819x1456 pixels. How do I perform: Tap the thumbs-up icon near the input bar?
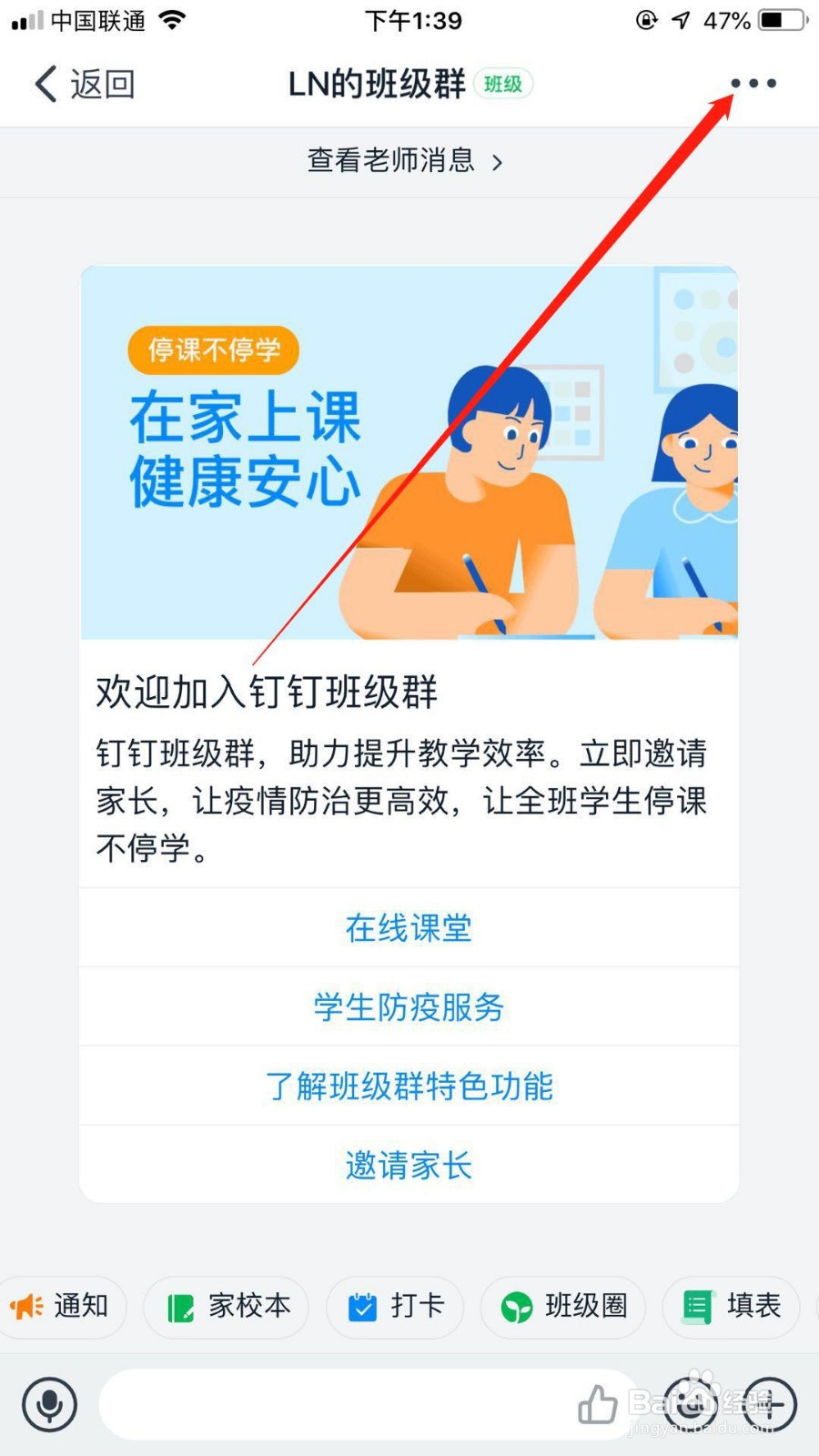tap(598, 1404)
